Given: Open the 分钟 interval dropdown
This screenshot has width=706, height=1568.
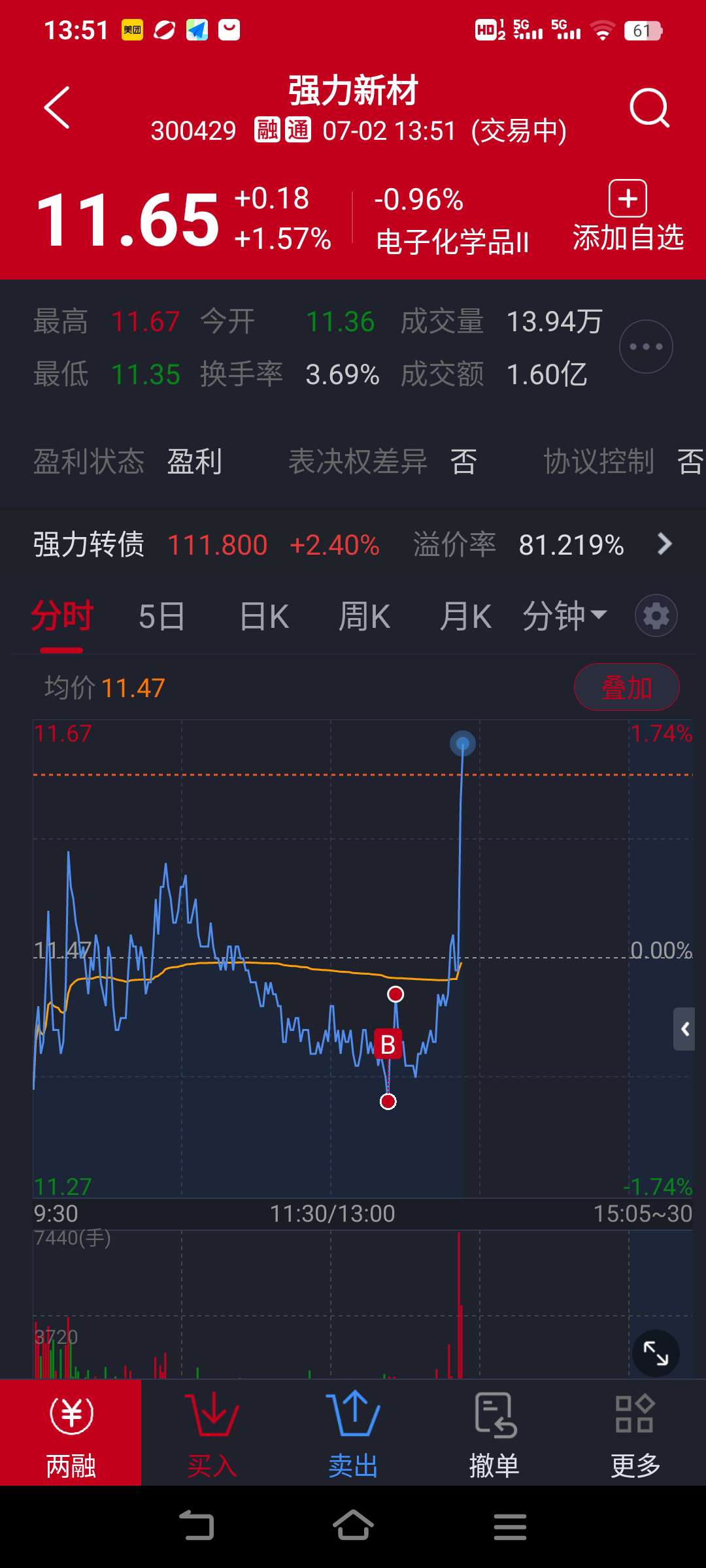Looking at the screenshot, I should pos(565,616).
